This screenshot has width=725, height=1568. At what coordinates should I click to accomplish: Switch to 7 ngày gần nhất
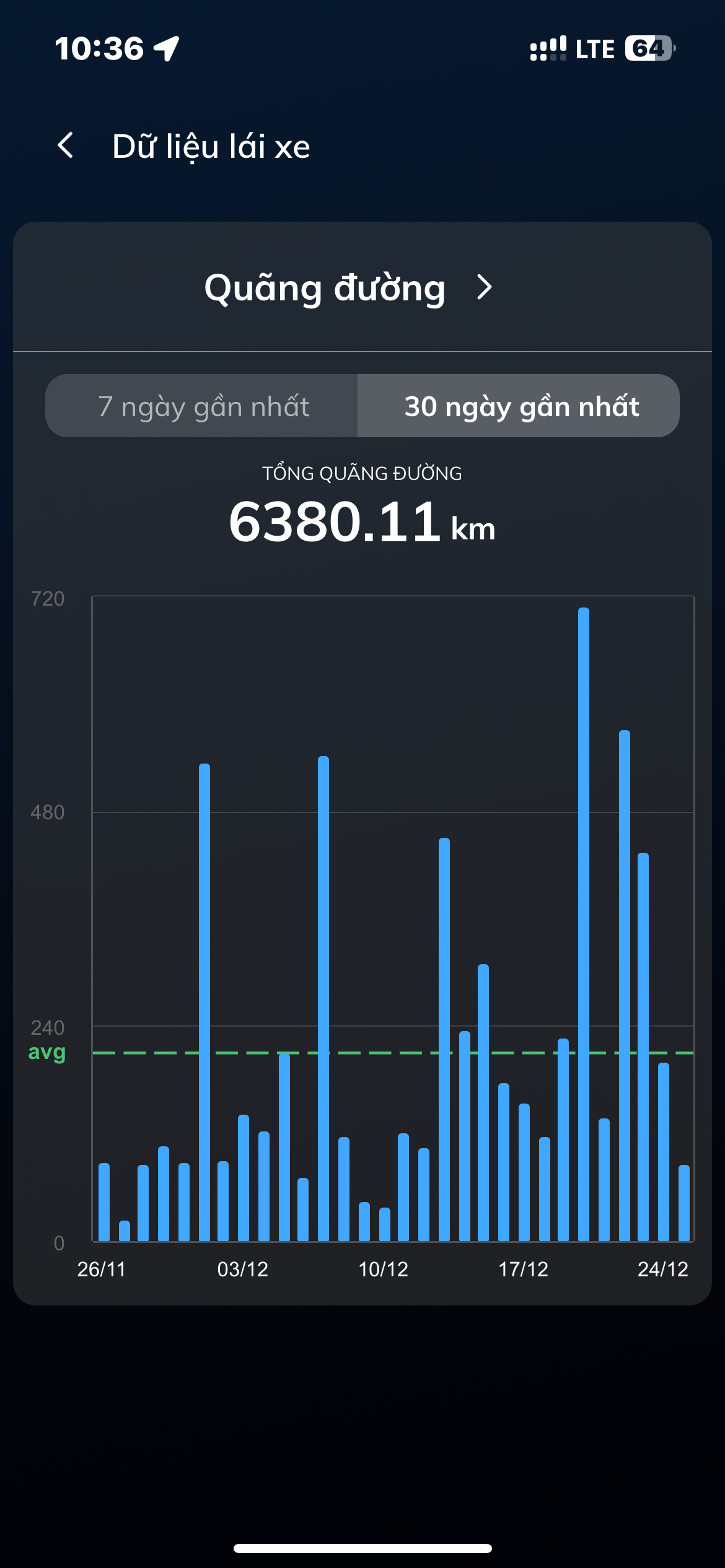point(203,406)
